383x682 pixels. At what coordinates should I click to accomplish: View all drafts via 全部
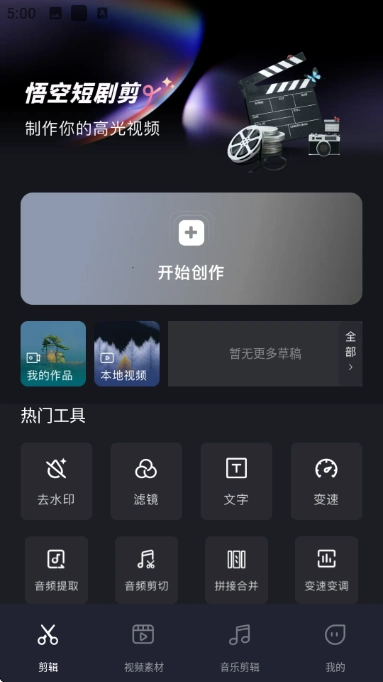click(350, 354)
